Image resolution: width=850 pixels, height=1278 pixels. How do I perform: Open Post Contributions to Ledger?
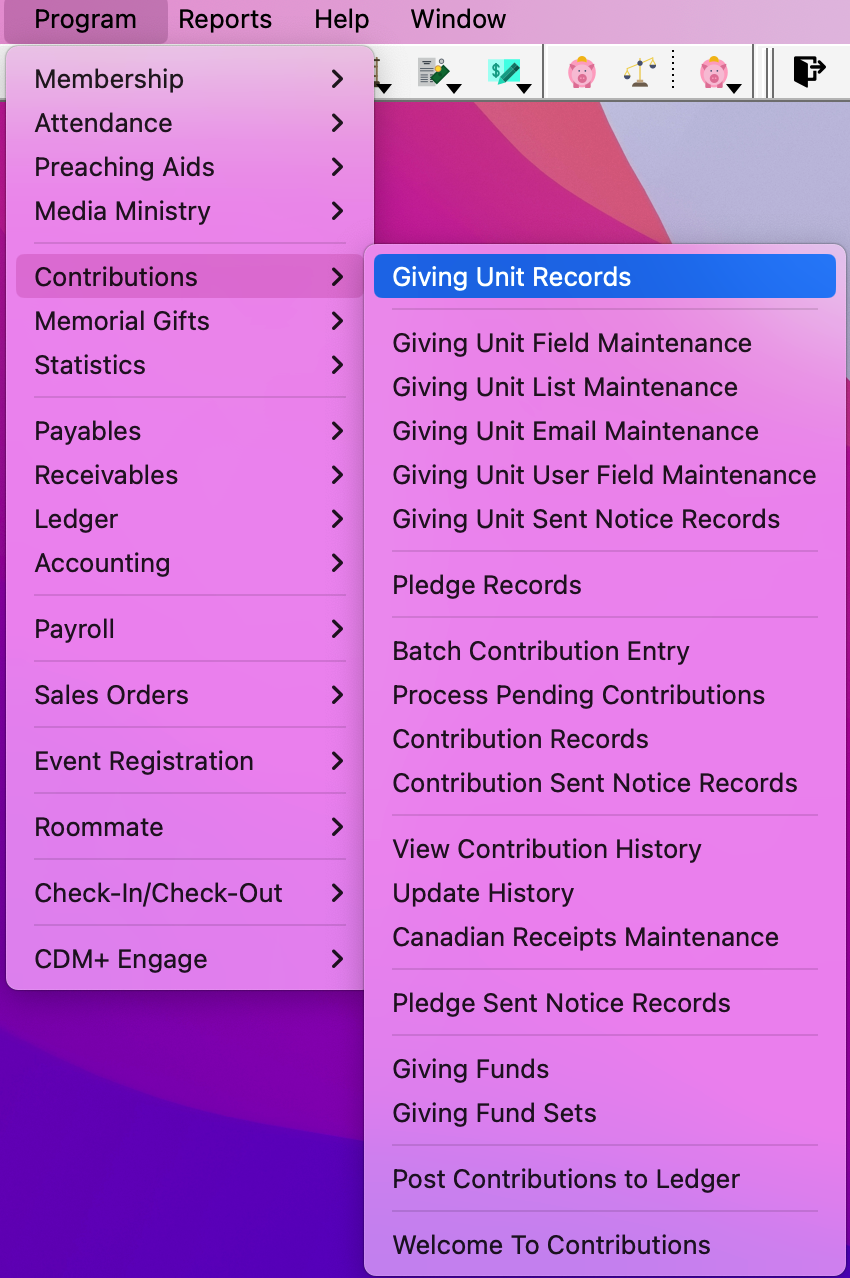click(566, 1179)
